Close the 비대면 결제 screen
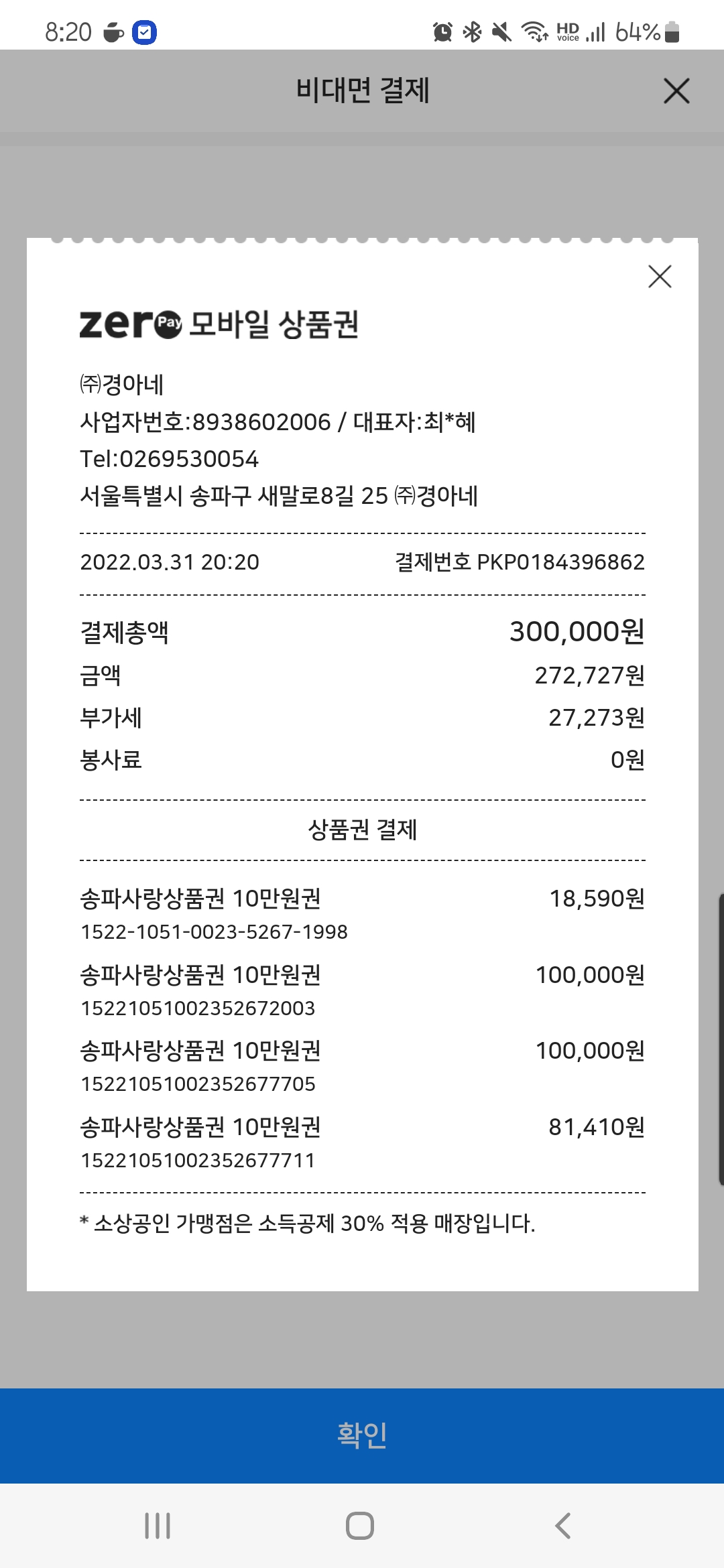Viewport: 724px width, 1568px height. pyautogui.click(x=676, y=90)
